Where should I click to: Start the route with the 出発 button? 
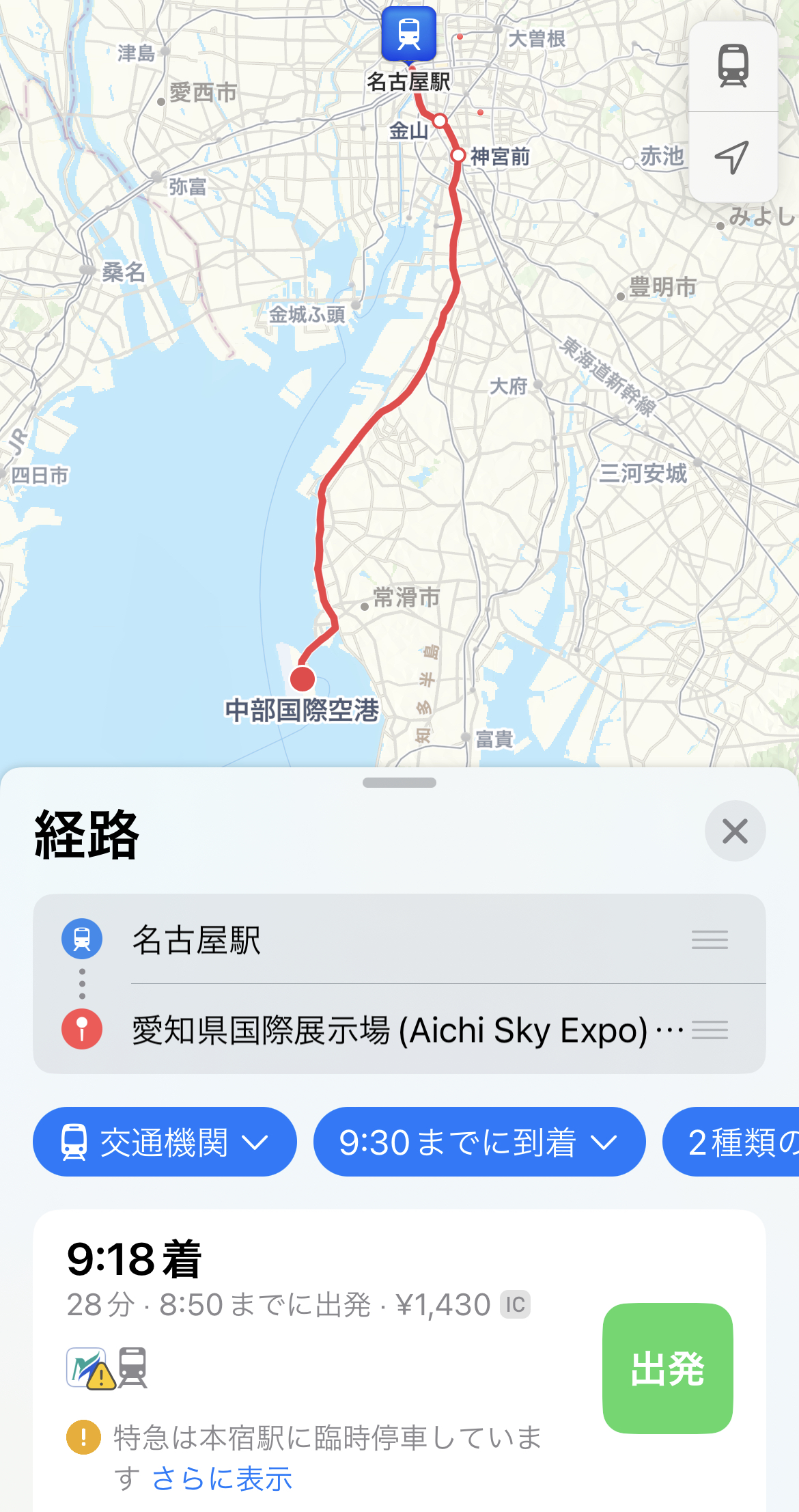(667, 1368)
